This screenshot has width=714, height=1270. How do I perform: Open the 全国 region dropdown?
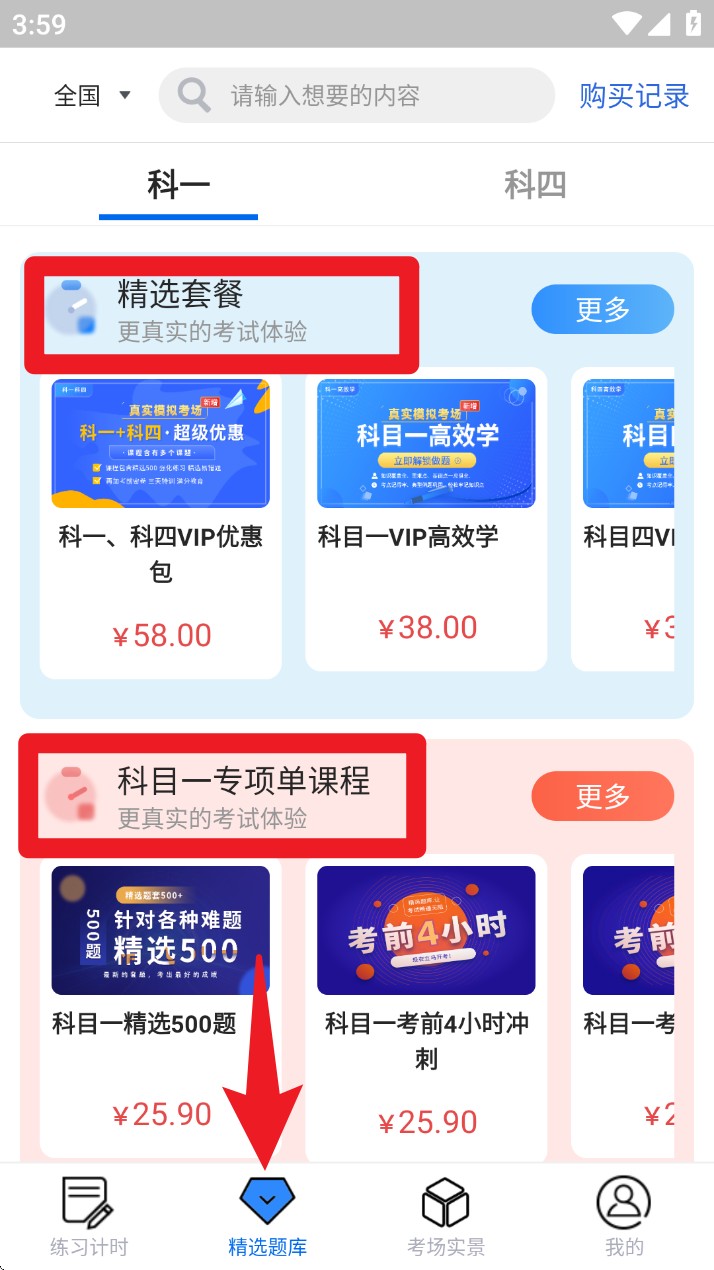(92, 96)
